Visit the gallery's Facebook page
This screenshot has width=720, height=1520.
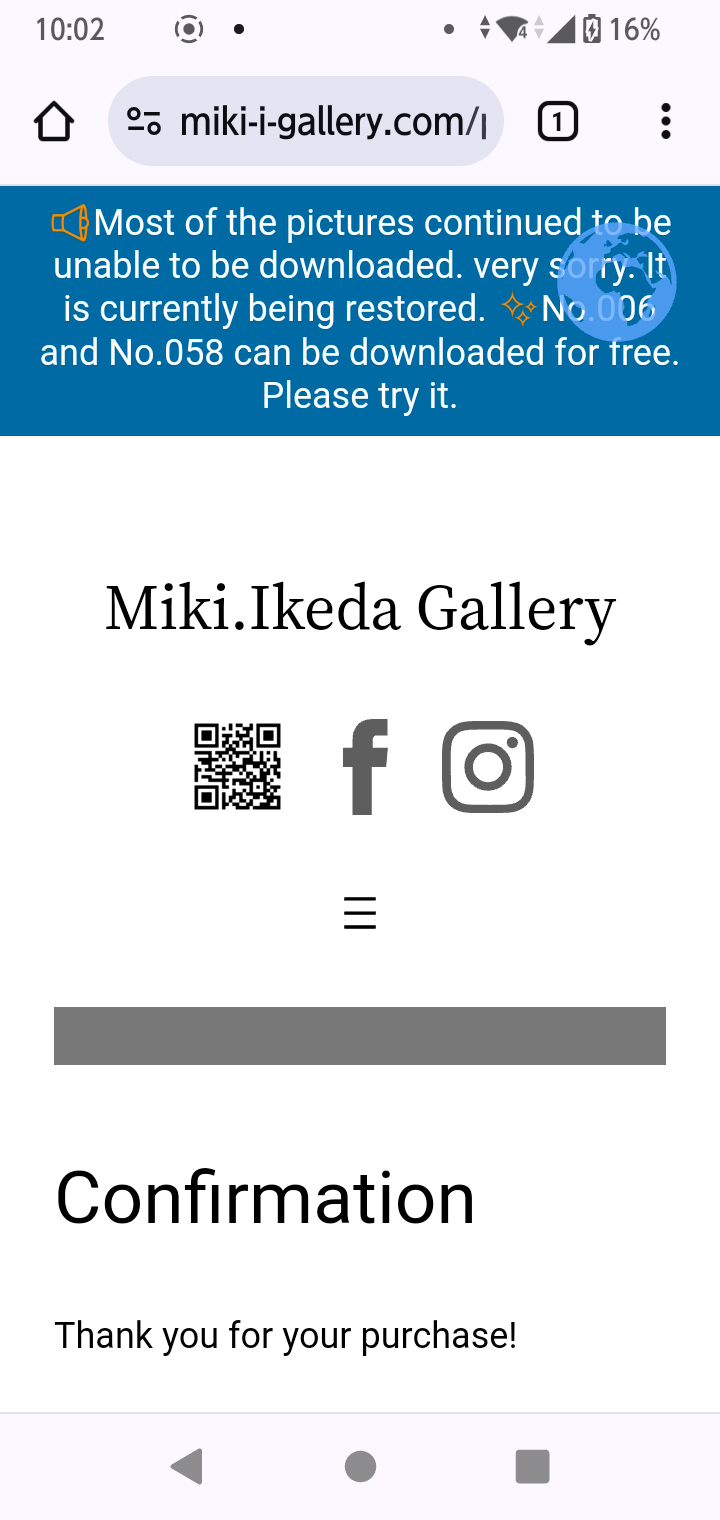click(x=365, y=767)
